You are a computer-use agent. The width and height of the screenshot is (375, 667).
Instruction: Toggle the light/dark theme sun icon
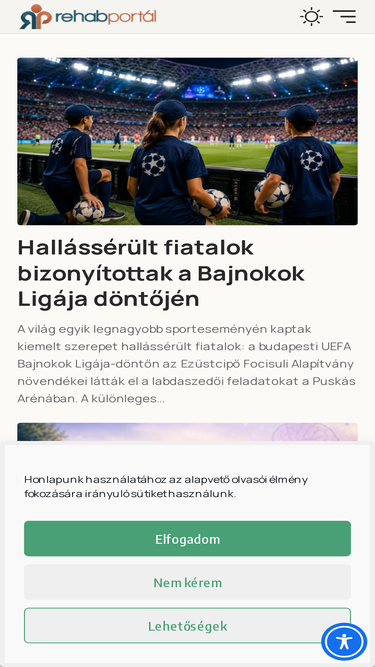coord(311,17)
